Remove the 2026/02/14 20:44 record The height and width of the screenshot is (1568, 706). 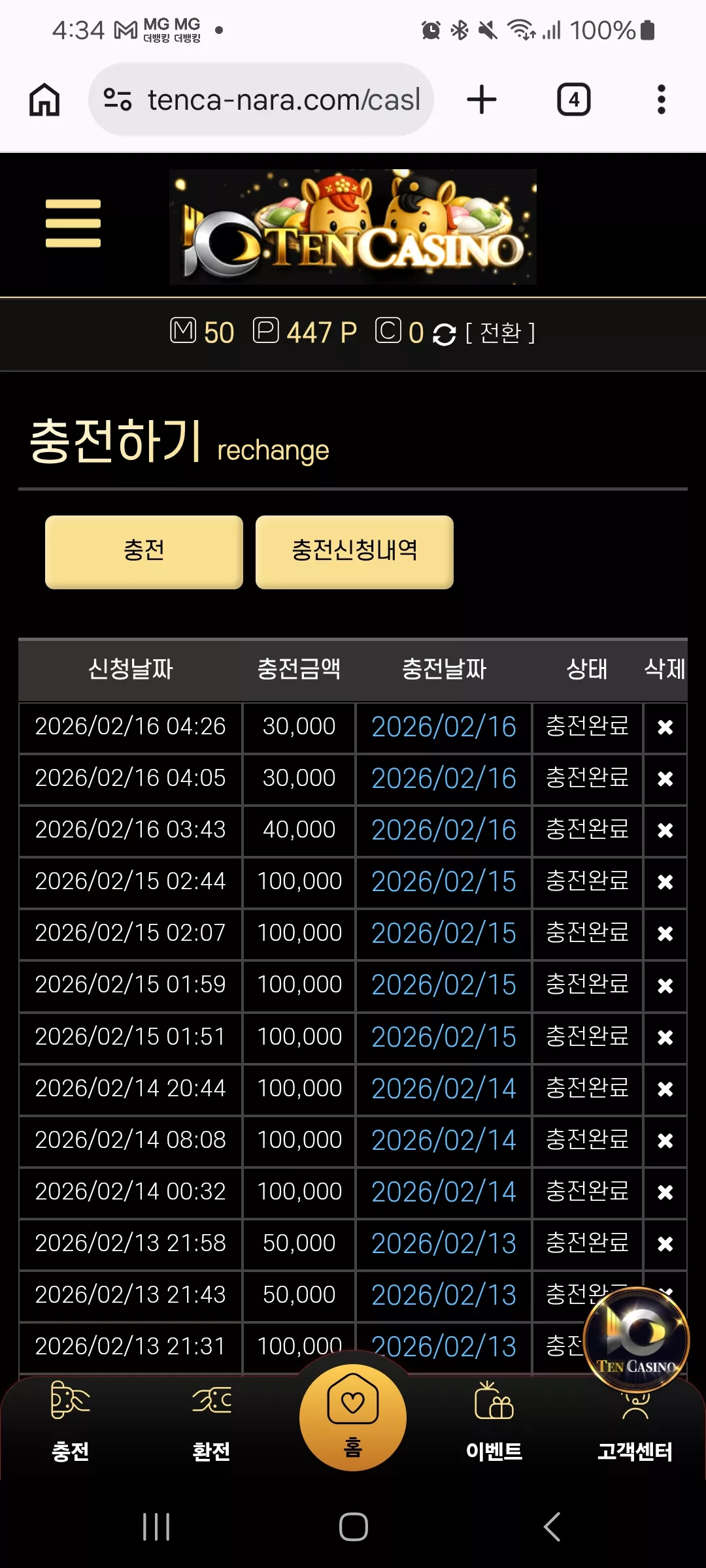665,1089
